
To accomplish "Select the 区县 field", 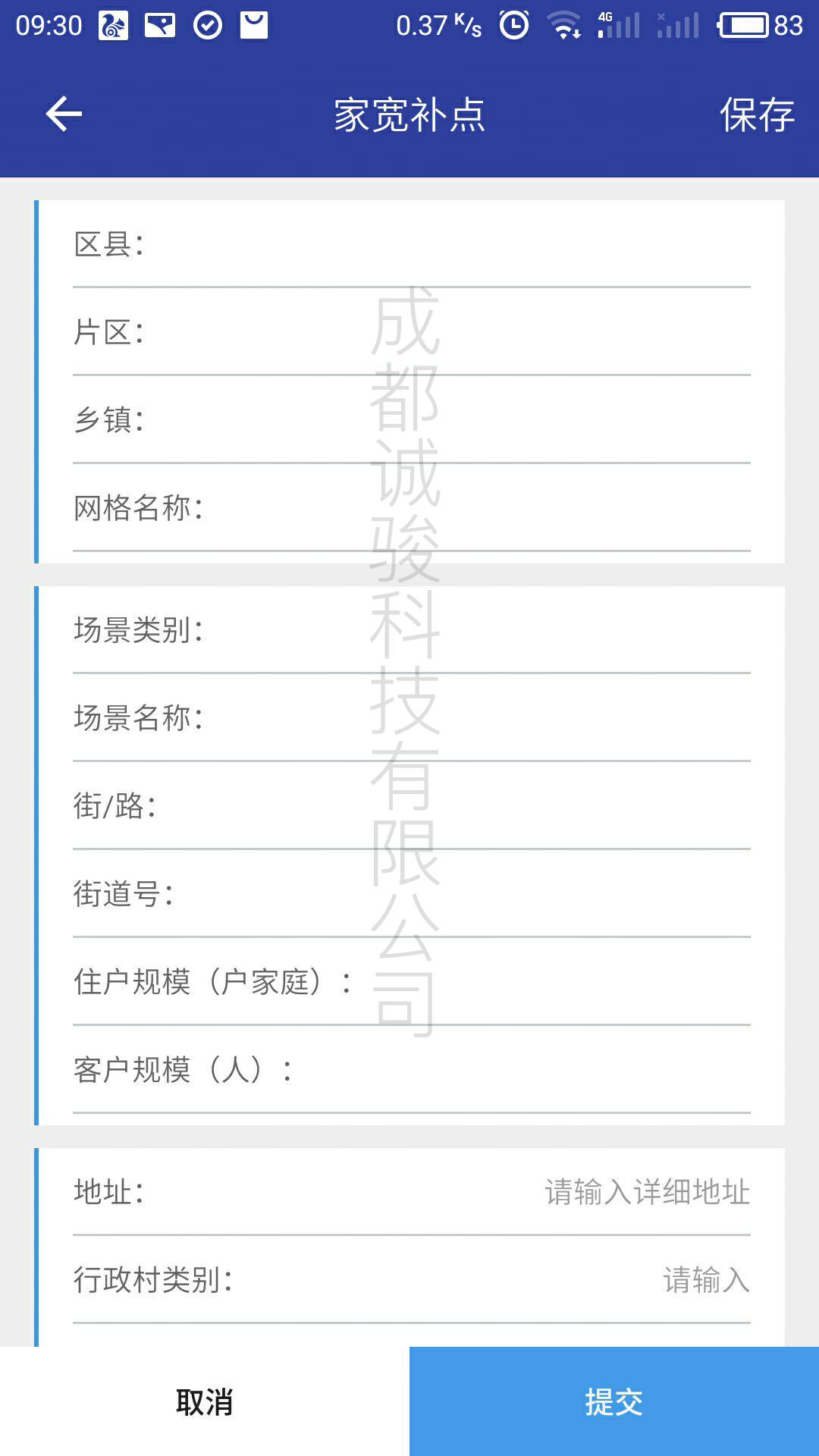I will [412, 244].
